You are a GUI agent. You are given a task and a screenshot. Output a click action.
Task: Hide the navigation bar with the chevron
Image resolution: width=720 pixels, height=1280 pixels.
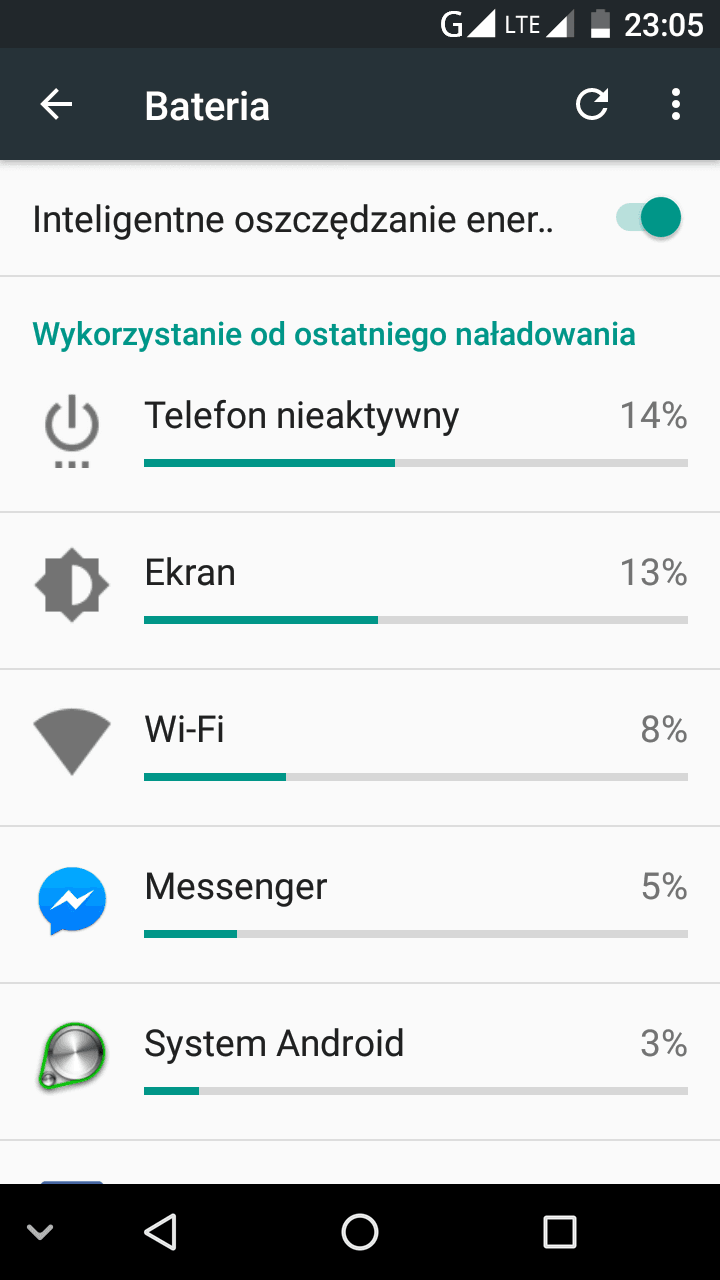pos(40,1232)
